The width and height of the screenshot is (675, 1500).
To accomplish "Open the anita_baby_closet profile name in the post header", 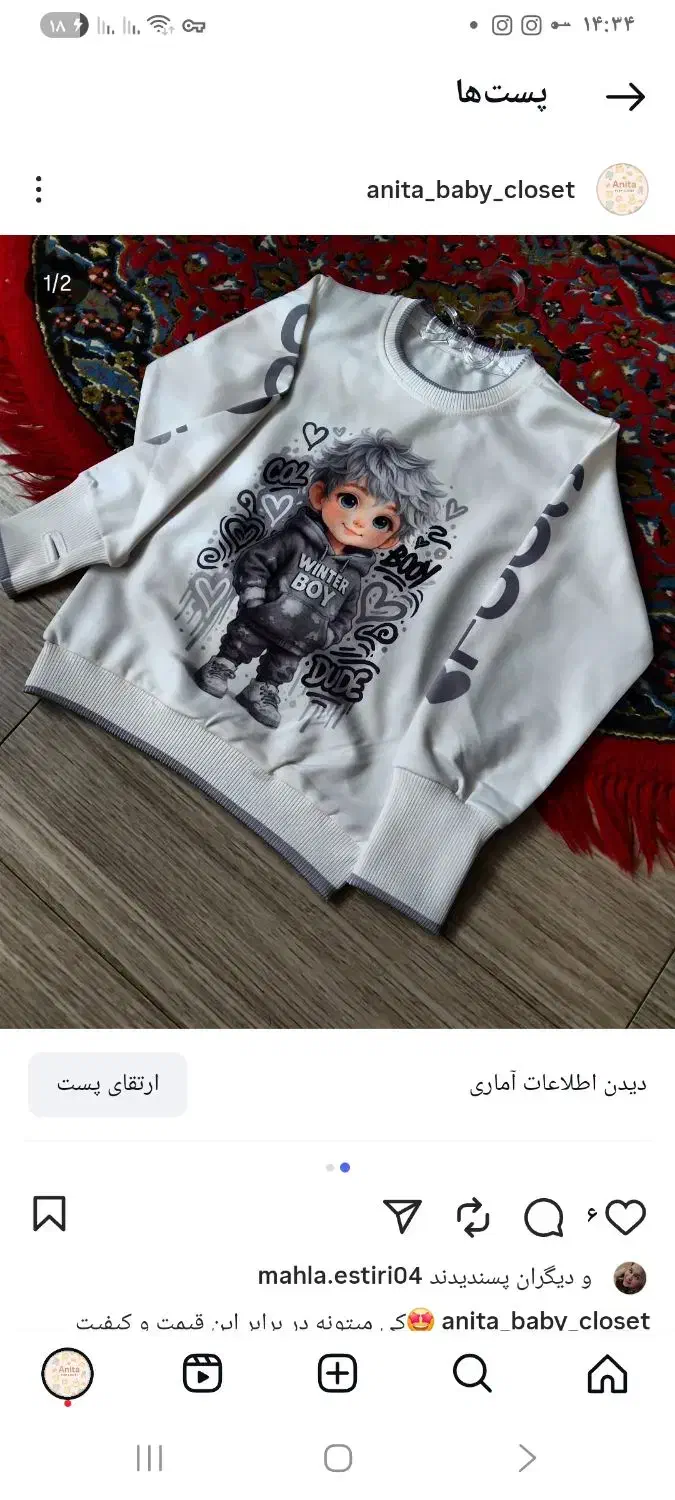I will (470, 190).
